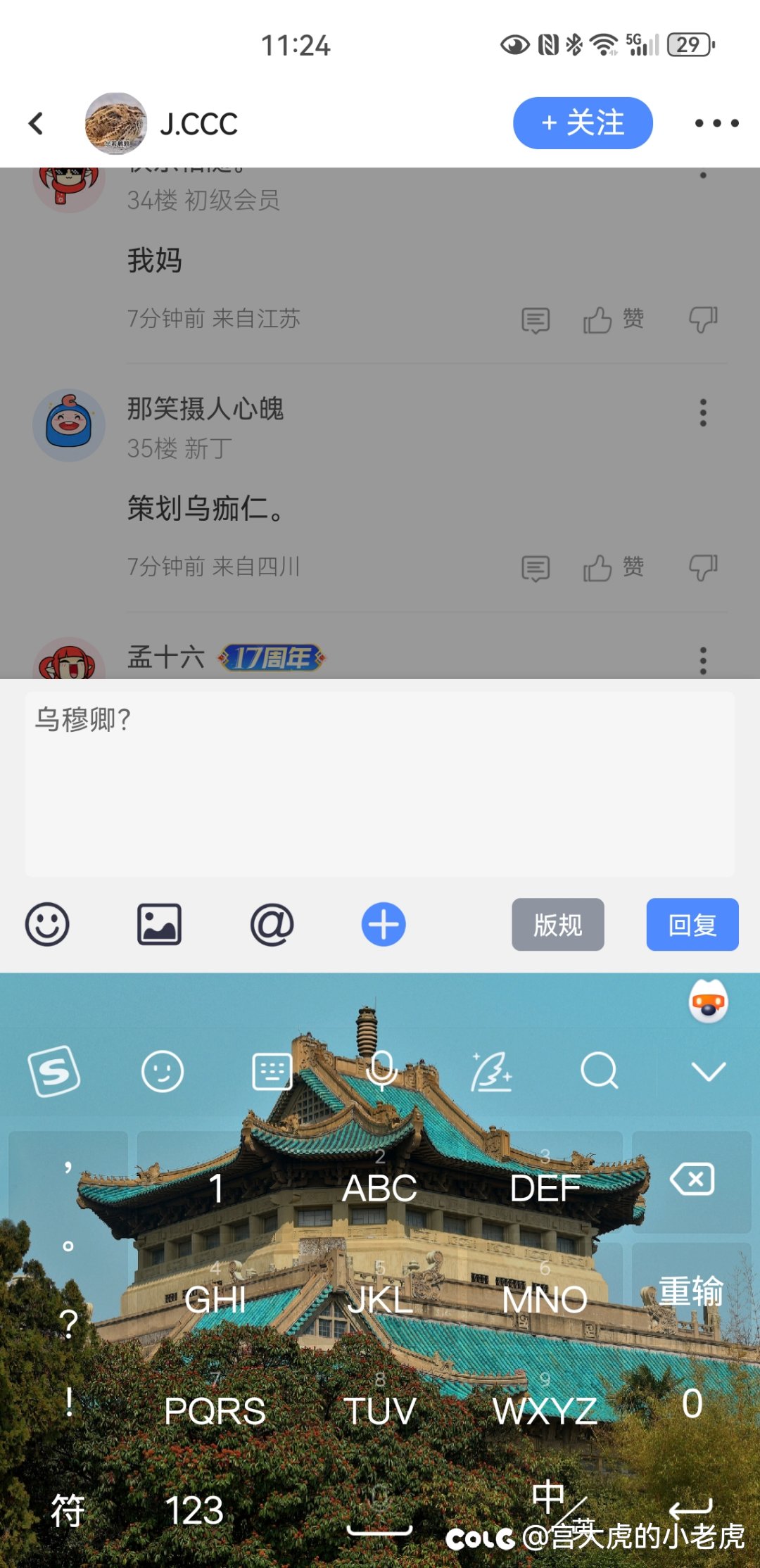The width and height of the screenshot is (760, 1568).
Task: Mention a user with the @ icon
Action: tap(272, 924)
